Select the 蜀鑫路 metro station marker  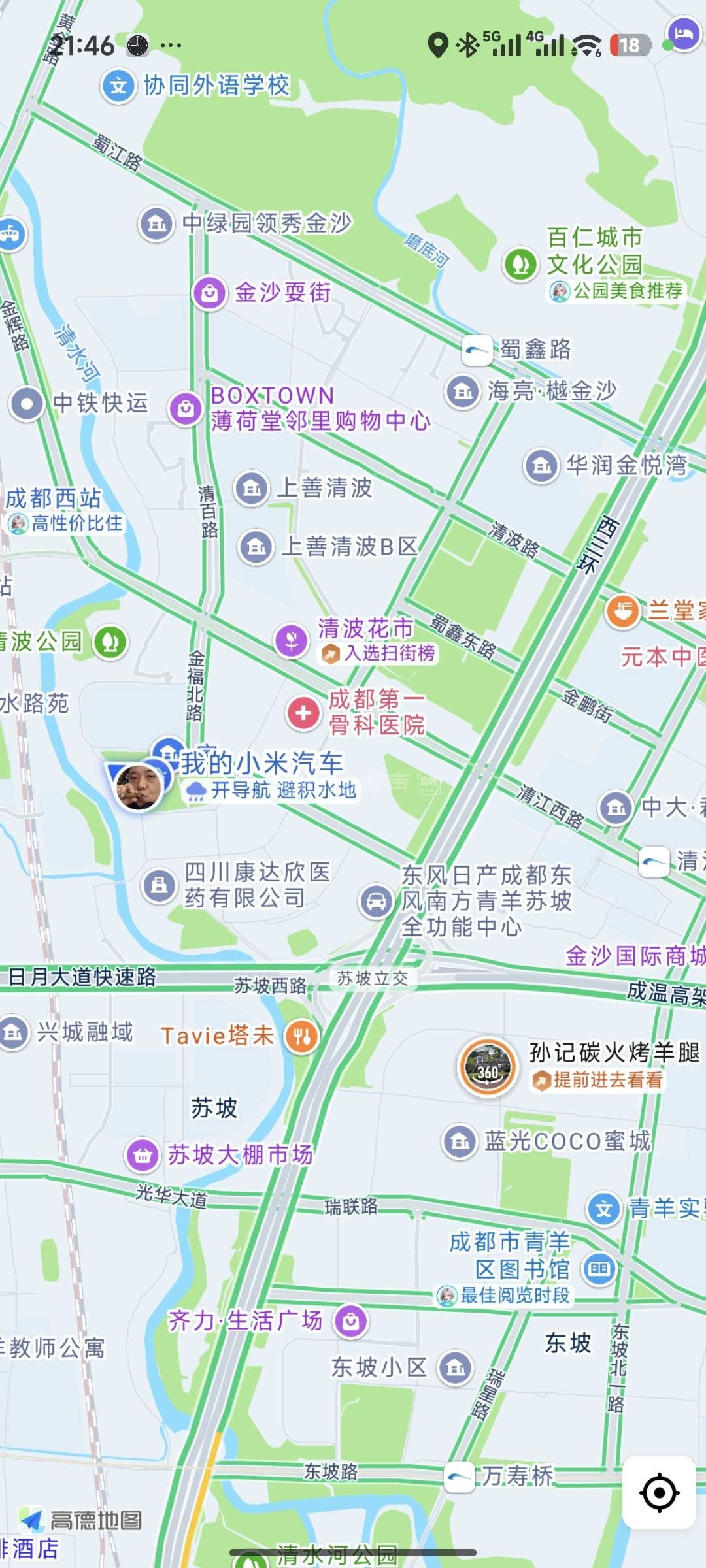tap(477, 350)
